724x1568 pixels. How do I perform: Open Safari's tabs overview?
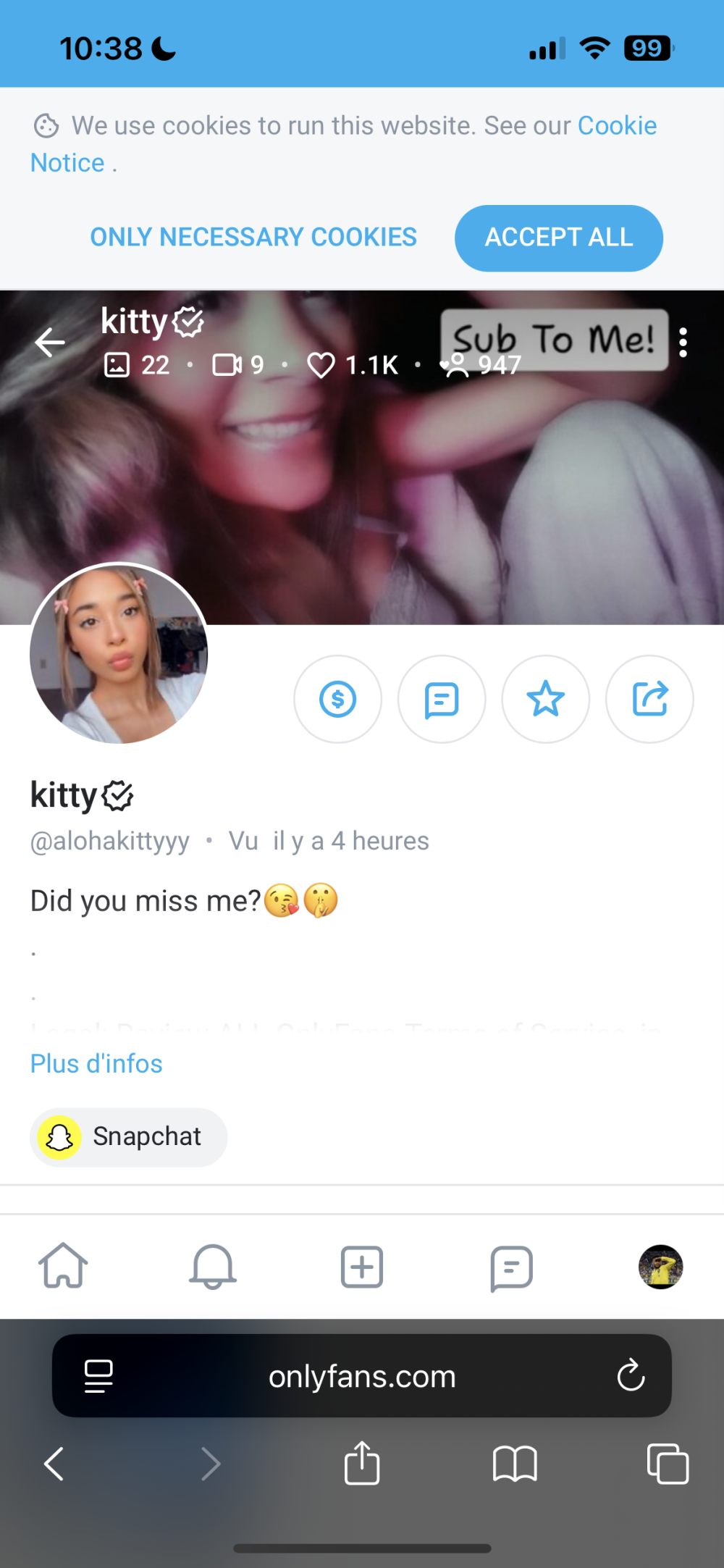(x=668, y=1464)
